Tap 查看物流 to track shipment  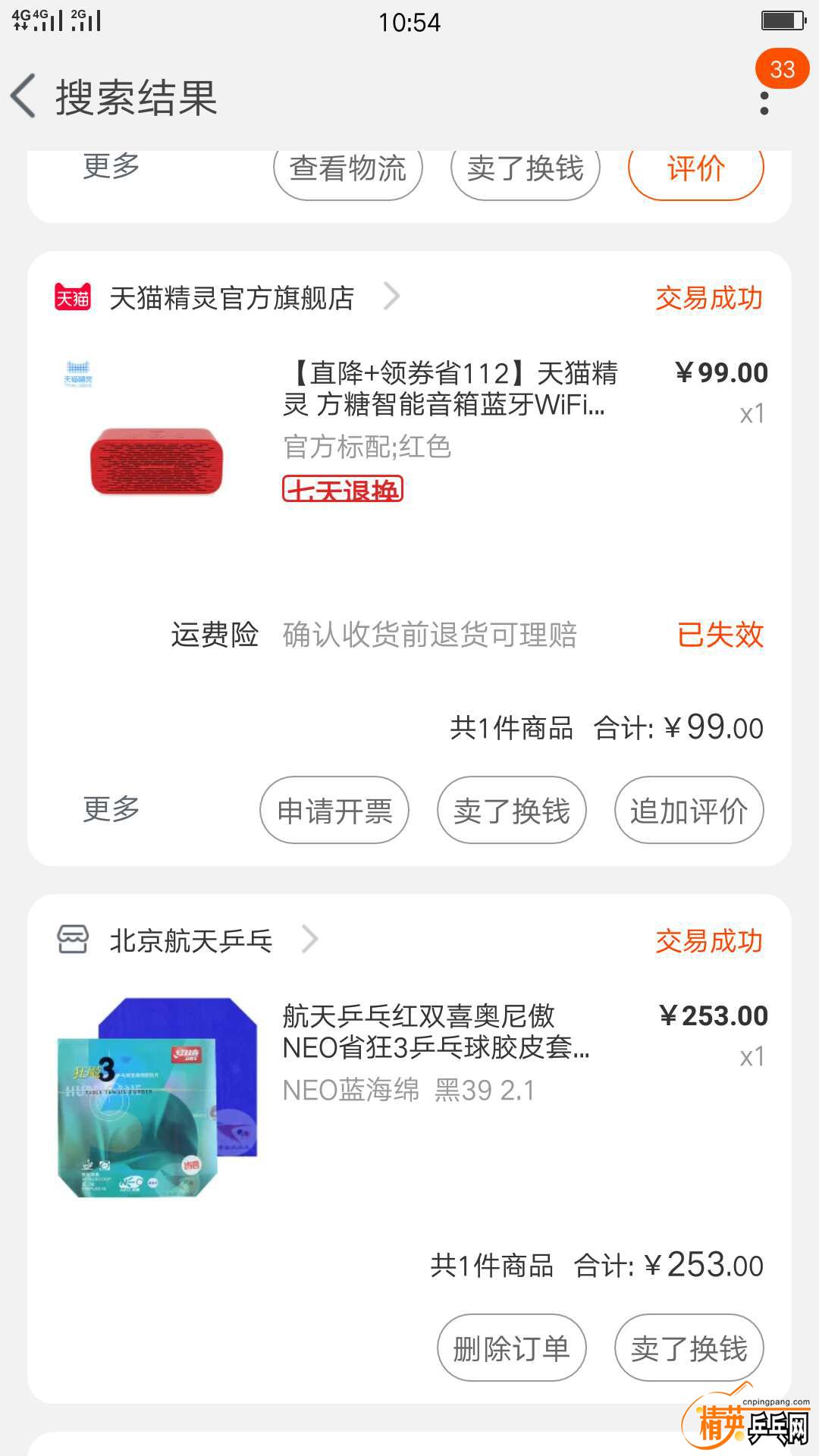347,170
